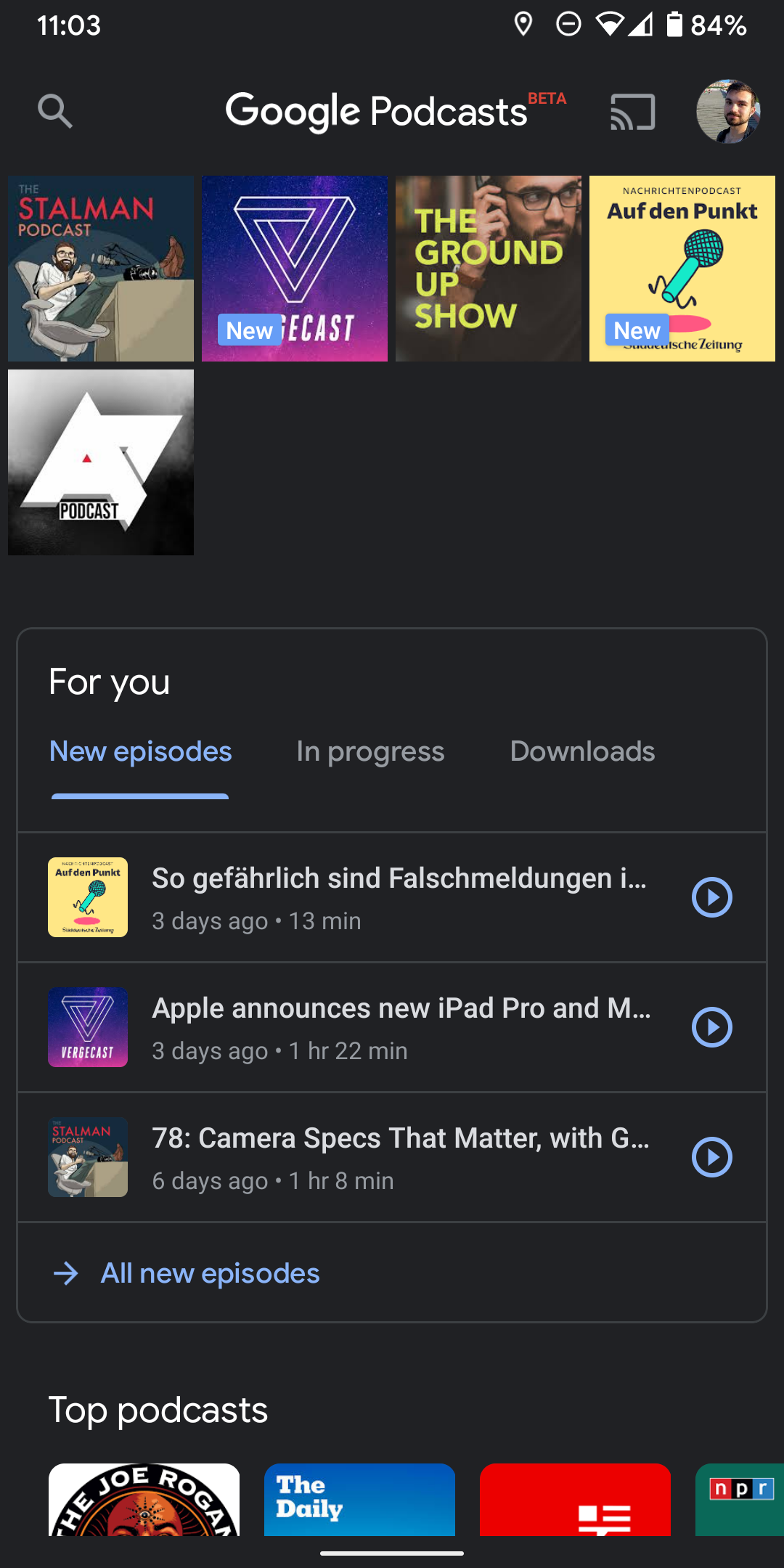
Task: Open the Android Authority Podcast cover
Action: click(x=100, y=462)
